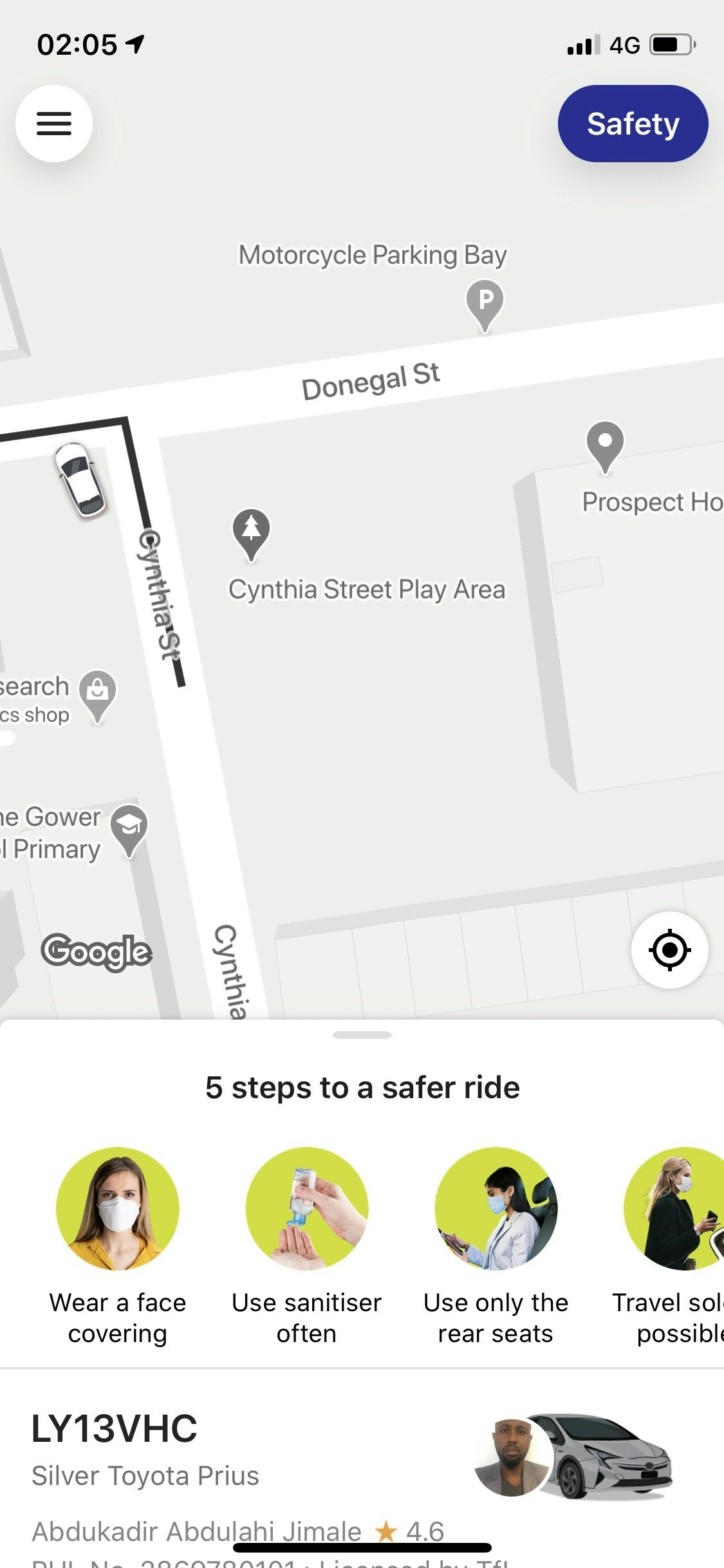The height and width of the screenshot is (1568, 724).
Task: Open the Wear a face covering tip
Action: tap(118, 1208)
